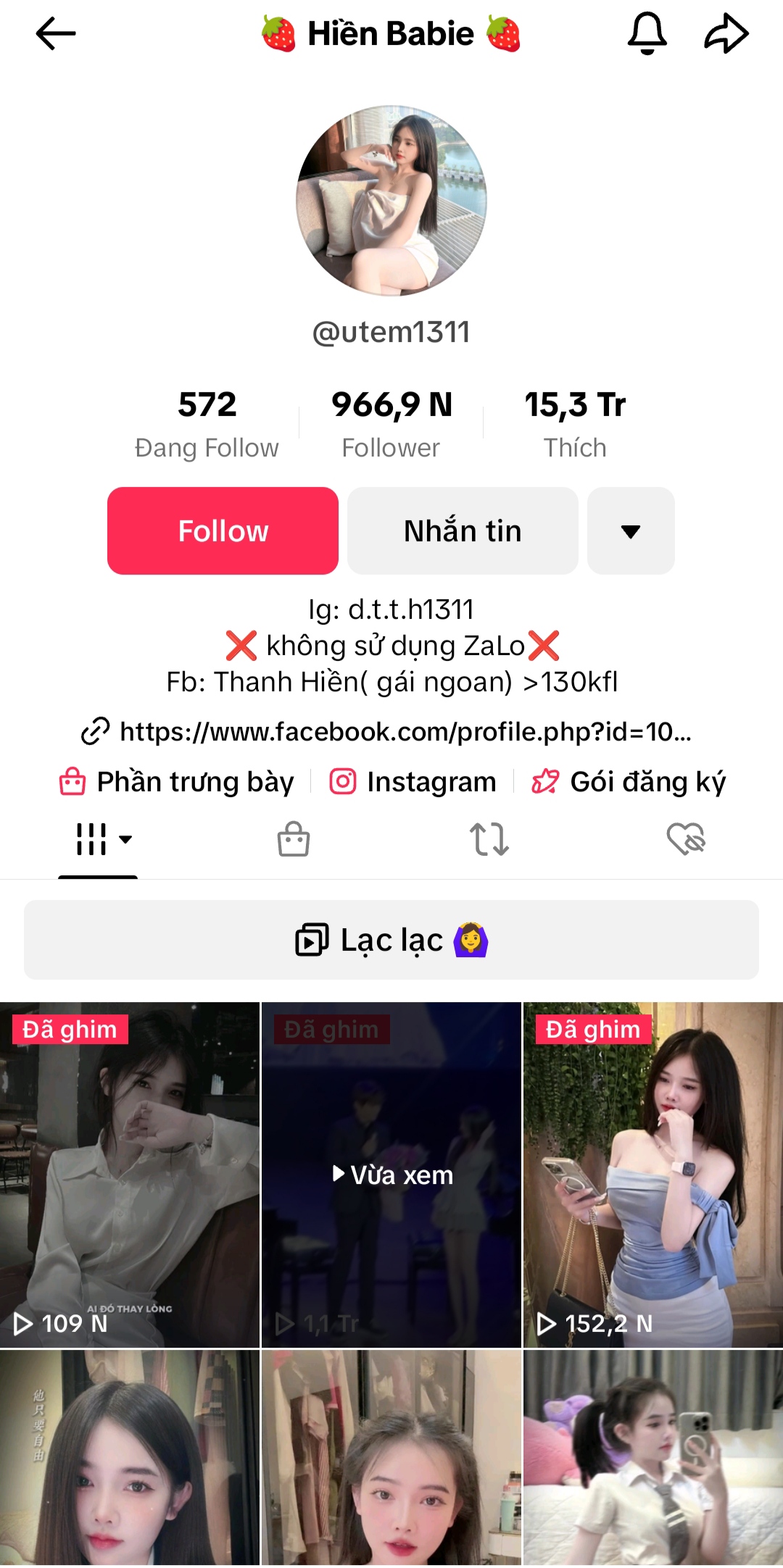Screen dimensions: 783x1568
Task: View Gói đăng ký subscription plans
Action: pos(629,782)
